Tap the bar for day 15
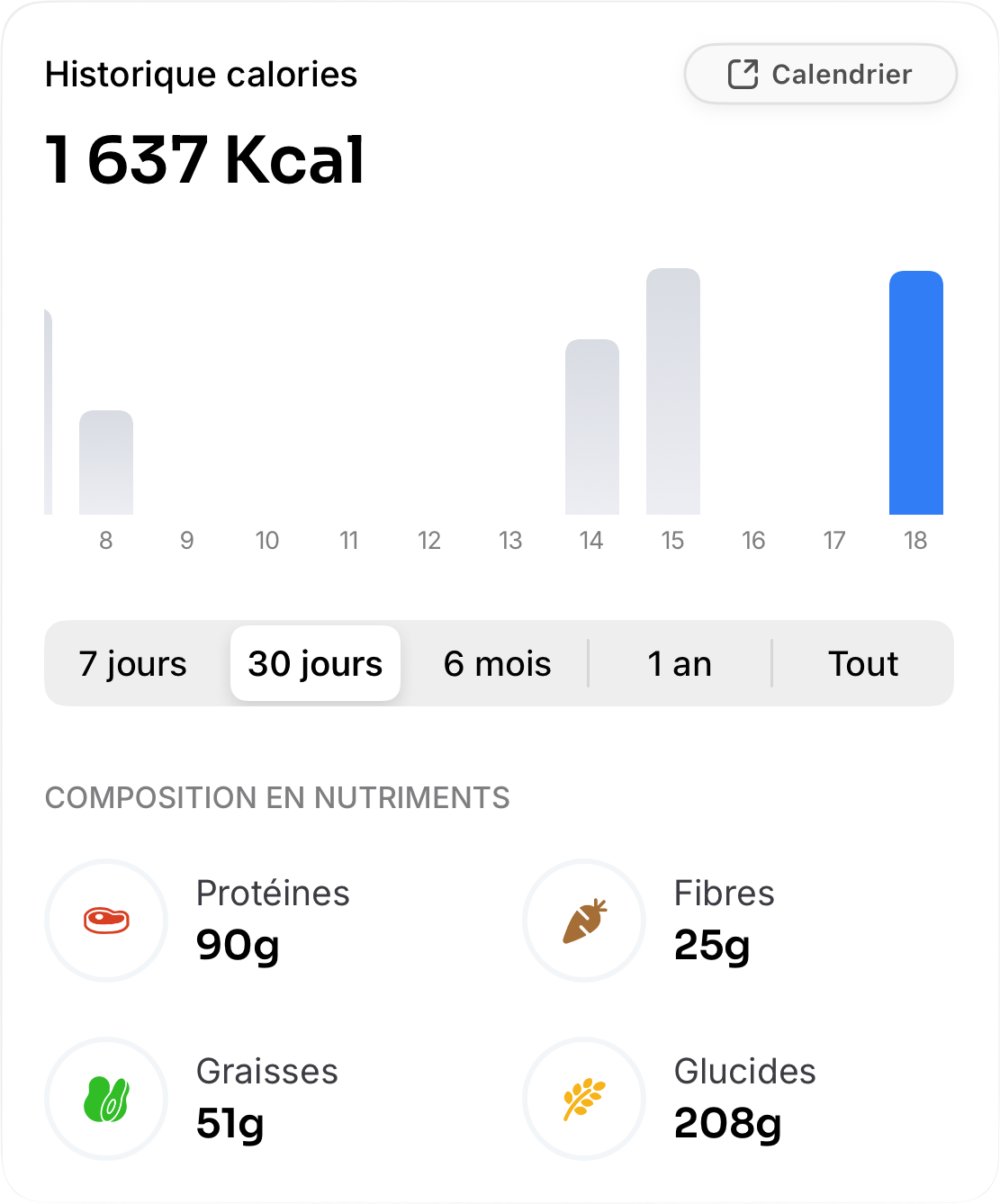This screenshot has height=1204, width=1000. tap(672, 391)
